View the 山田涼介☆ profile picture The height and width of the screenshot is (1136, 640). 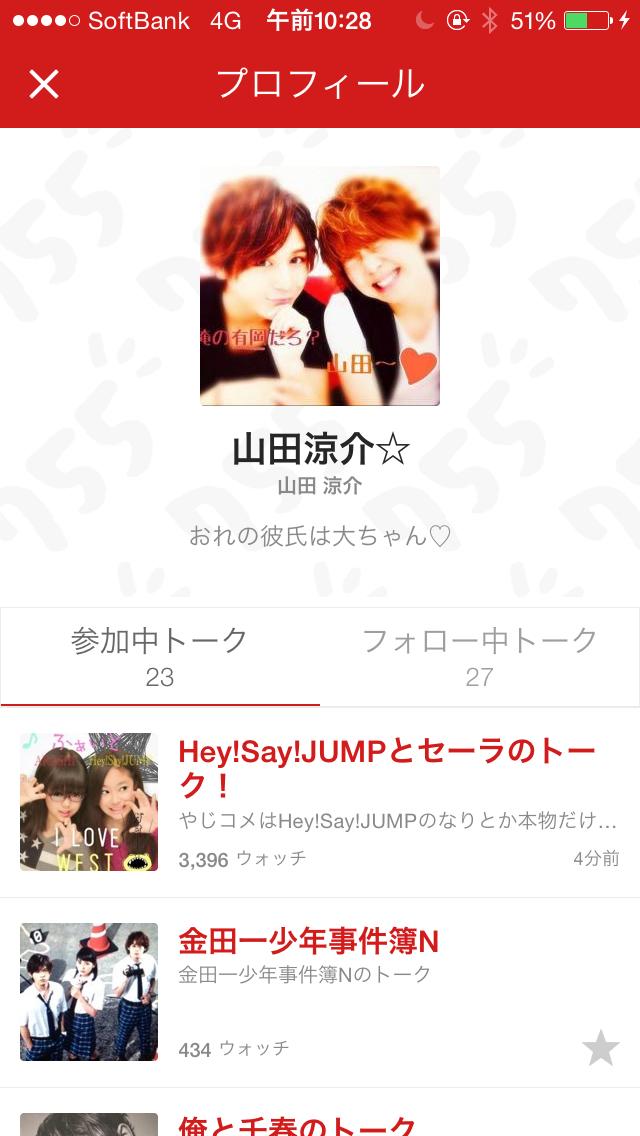tap(320, 286)
